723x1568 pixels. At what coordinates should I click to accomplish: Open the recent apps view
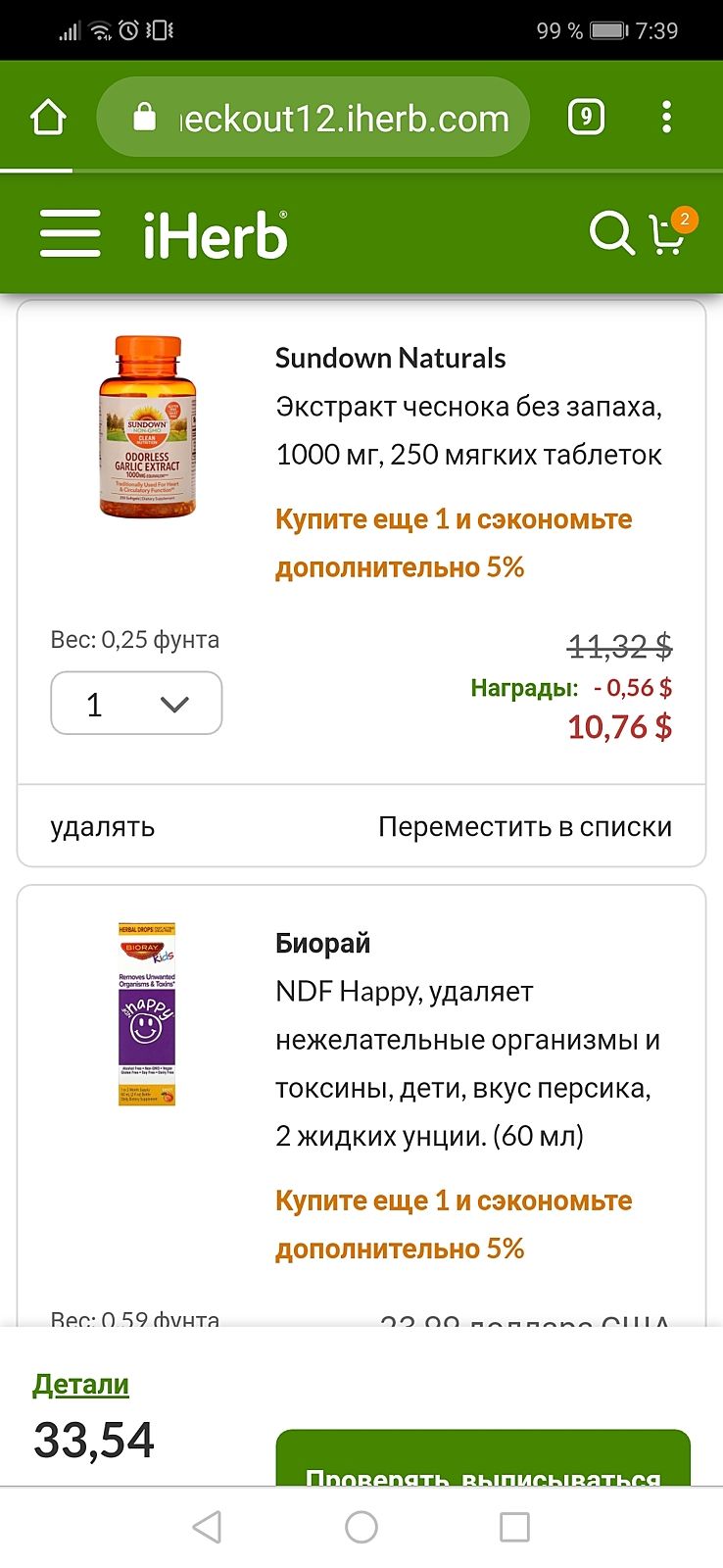(x=514, y=1527)
